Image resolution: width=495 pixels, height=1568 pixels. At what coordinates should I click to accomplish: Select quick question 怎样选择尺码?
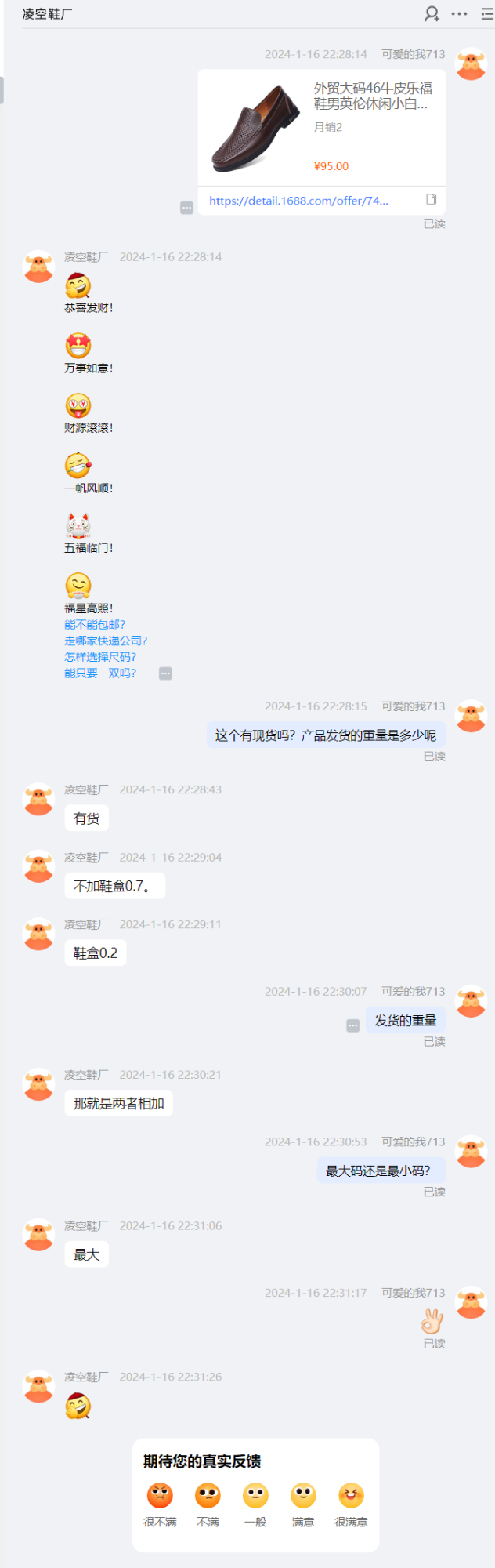point(100,657)
